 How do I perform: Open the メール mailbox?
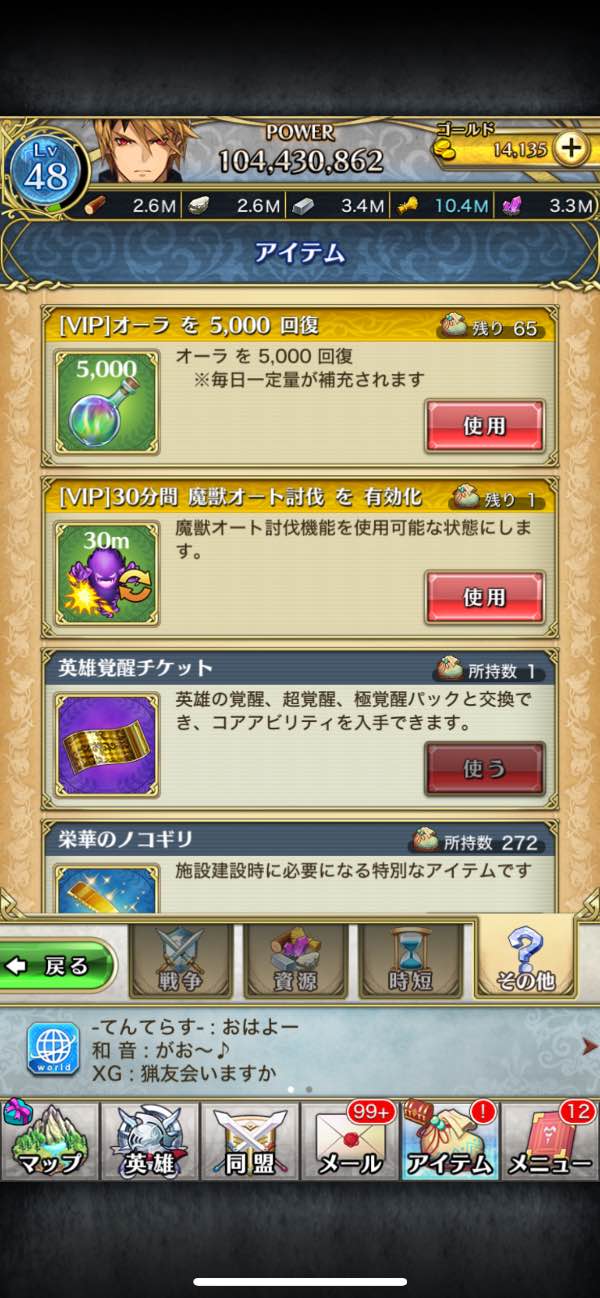350,1142
